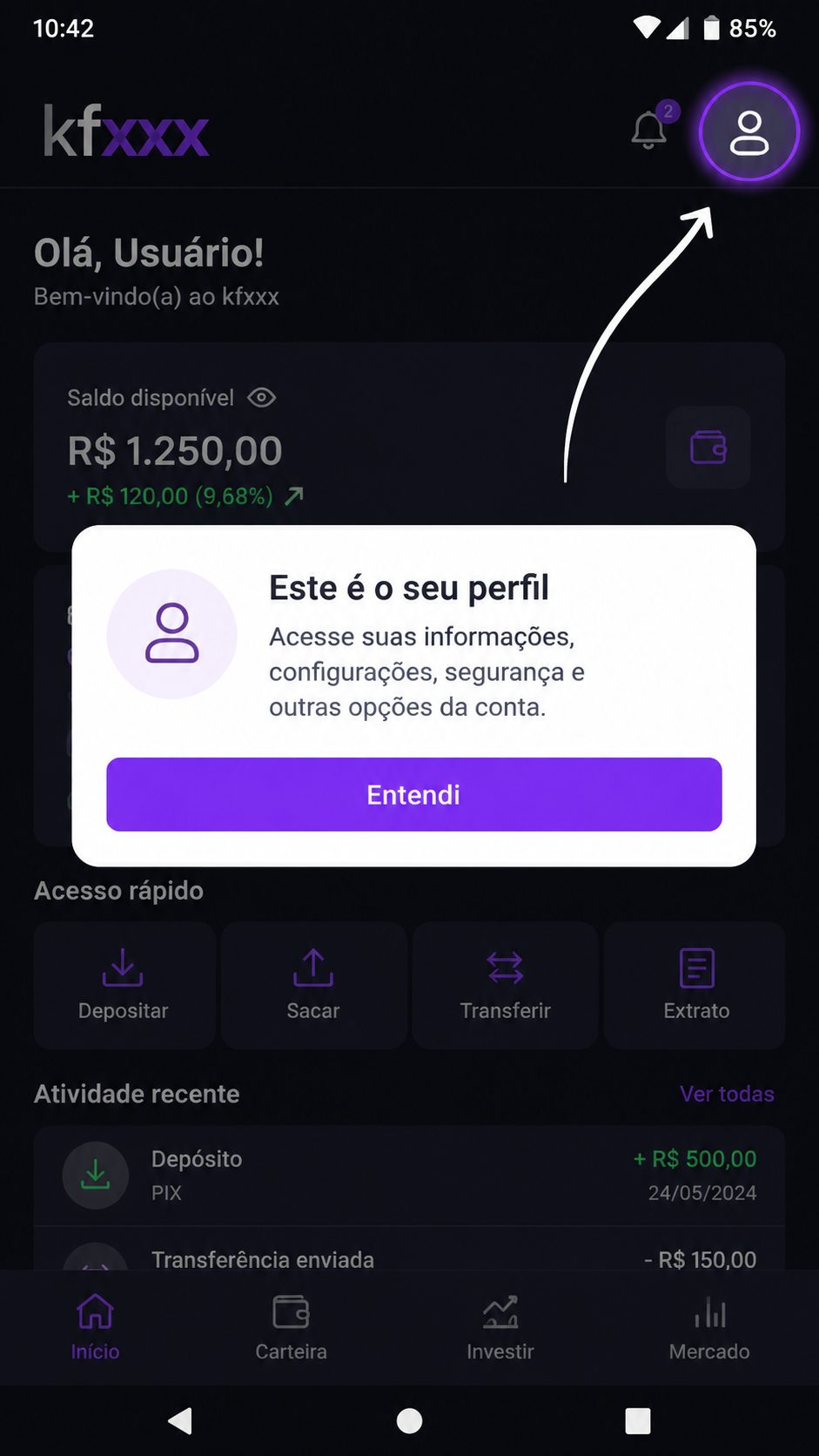Open the Depósito PIX transaction
The image size is (819, 1456).
tap(409, 1176)
